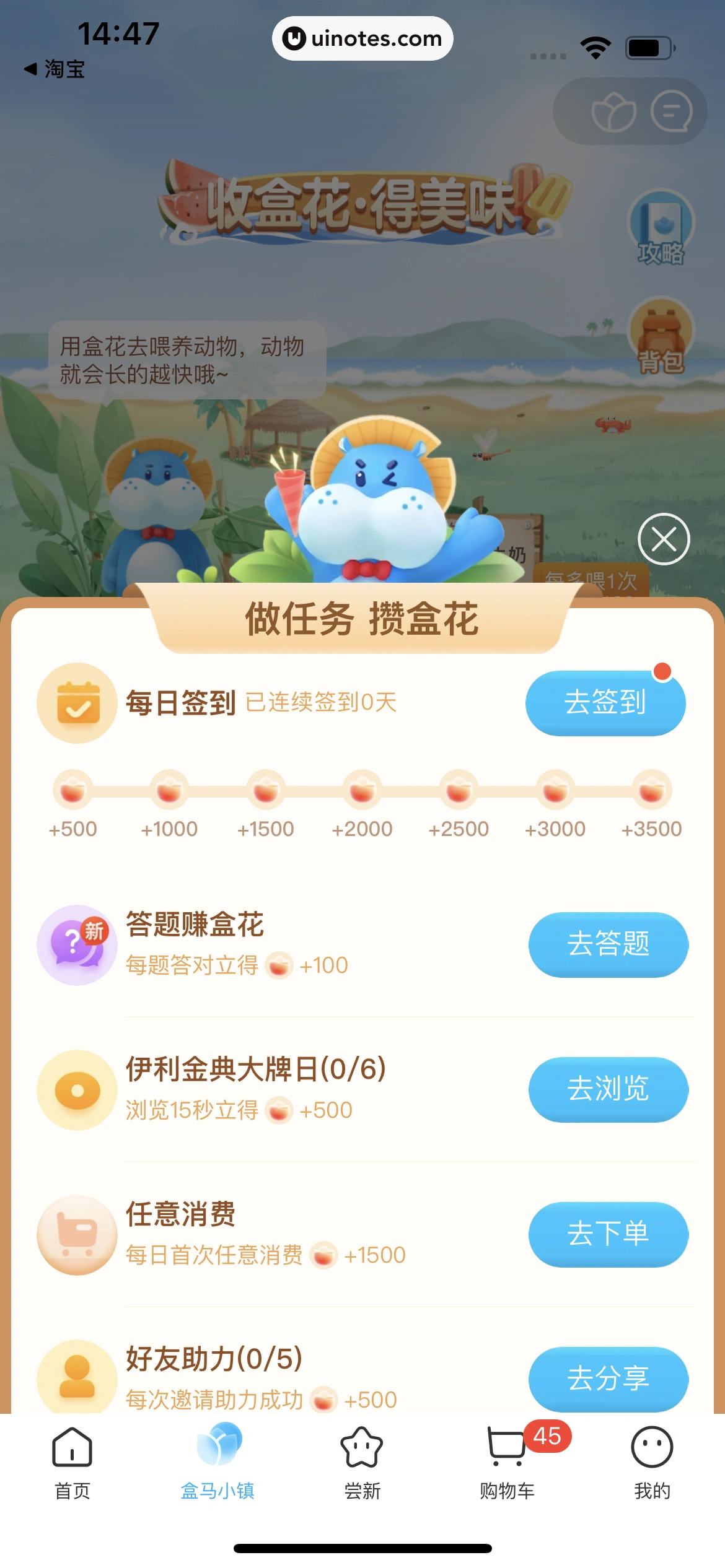Close the task panel with the X button
The width and height of the screenshot is (725, 1568).
point(664,539)
